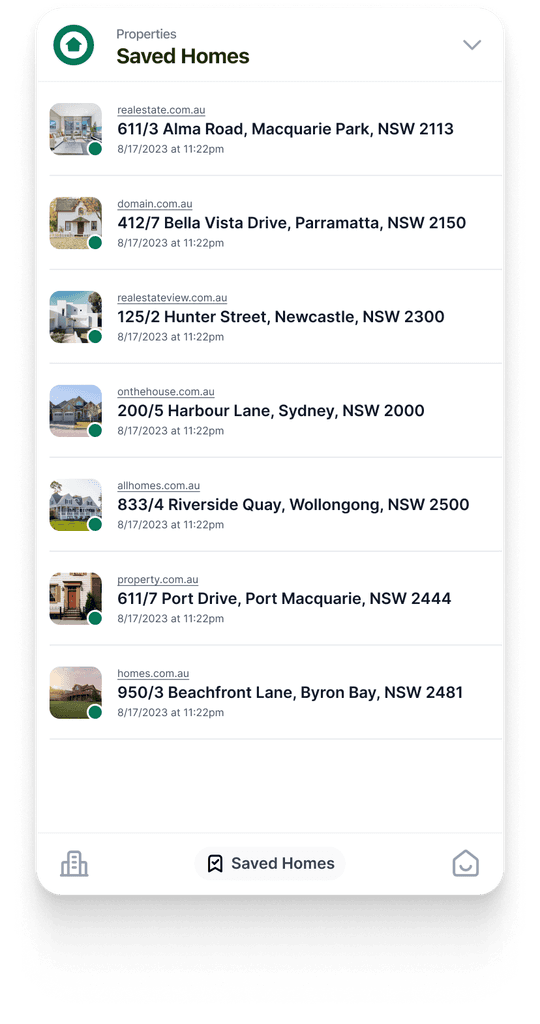The image size is (540, 1024).
Task: Switch to the buildings tab
Action: pyautogui.click(x=74, y=863)
